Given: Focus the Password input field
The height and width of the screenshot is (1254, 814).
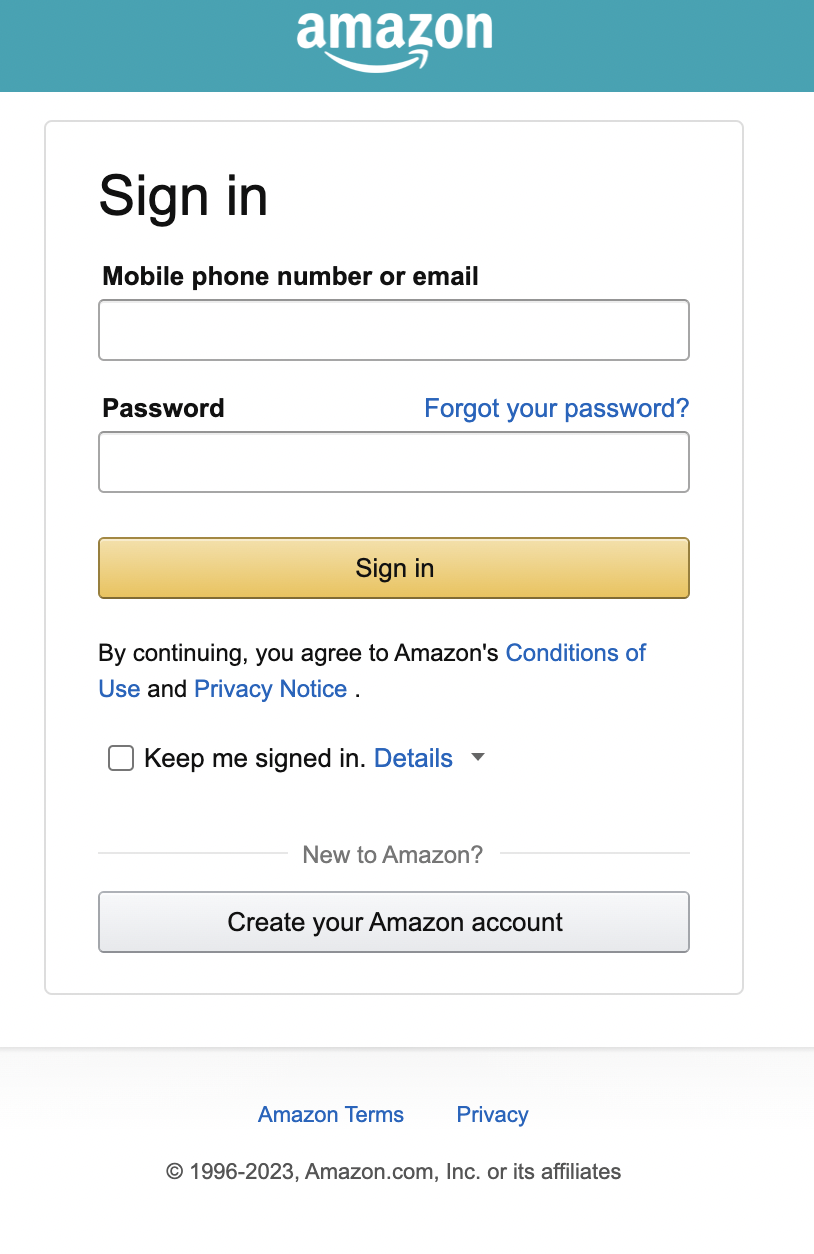Looking at the screenshot, I should (x=393, y=462).
